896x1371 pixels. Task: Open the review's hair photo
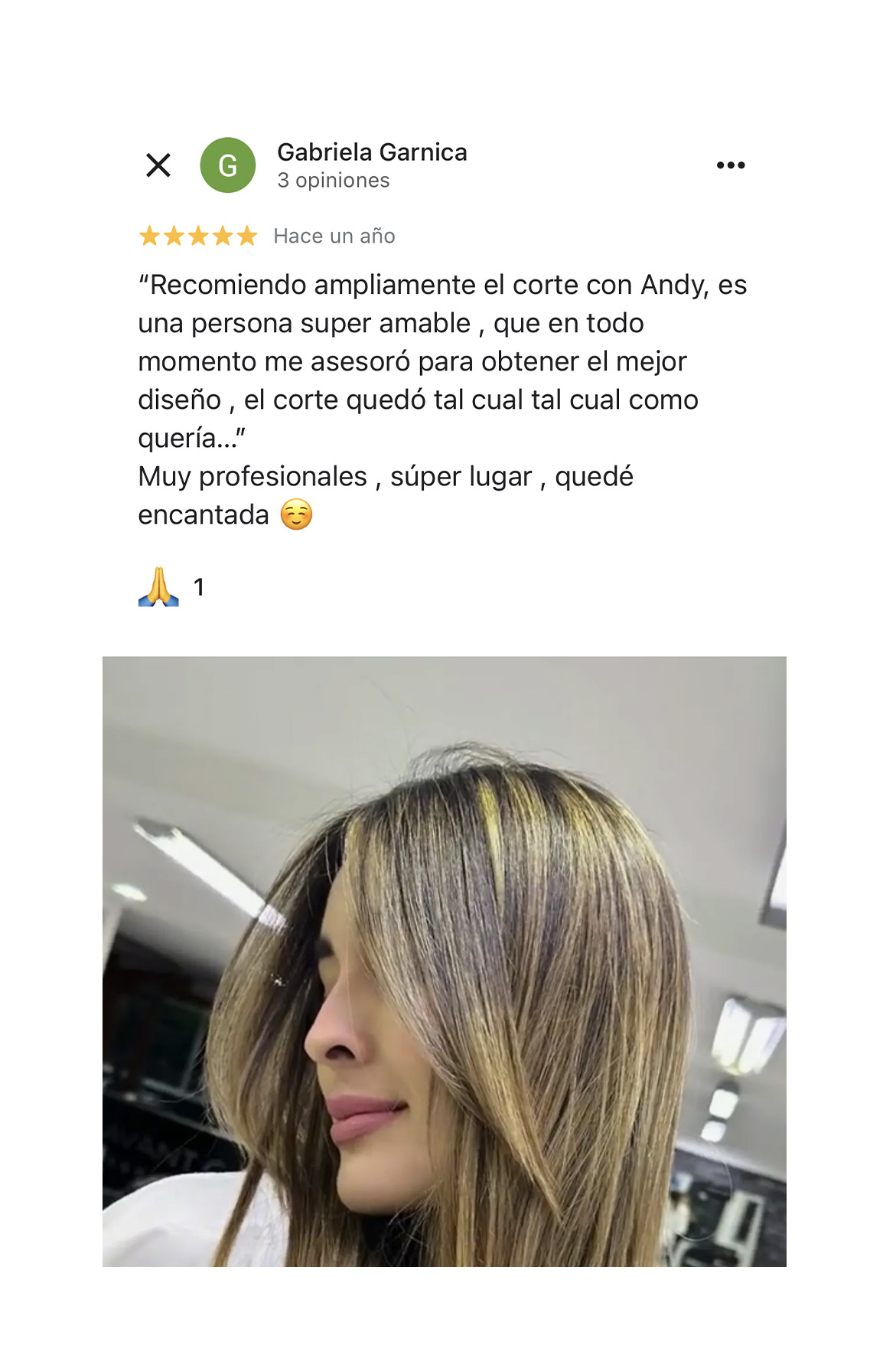click(444, 961)
